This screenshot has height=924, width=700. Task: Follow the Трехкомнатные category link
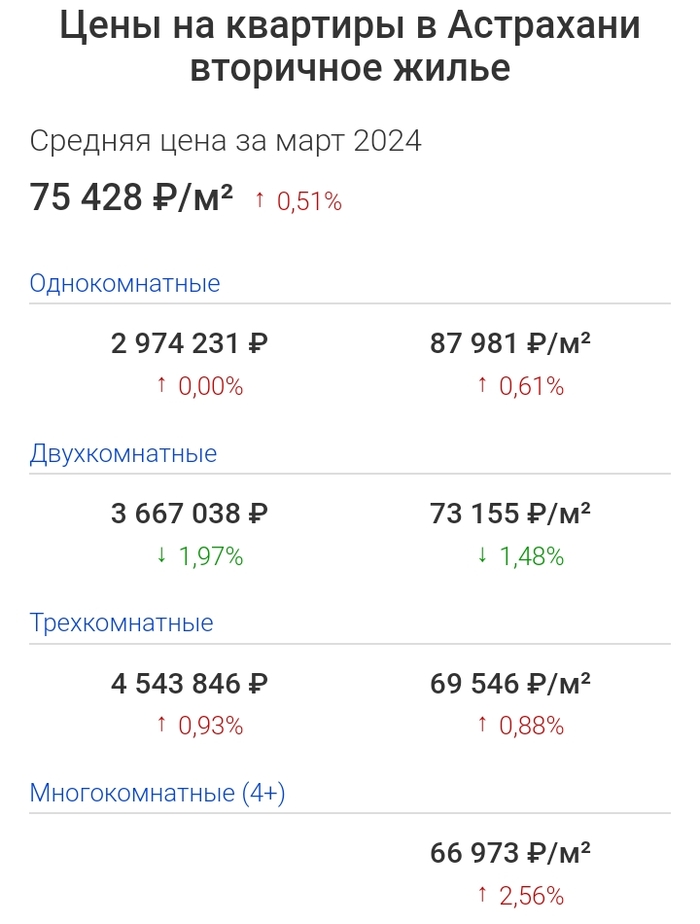click(121, 623)
